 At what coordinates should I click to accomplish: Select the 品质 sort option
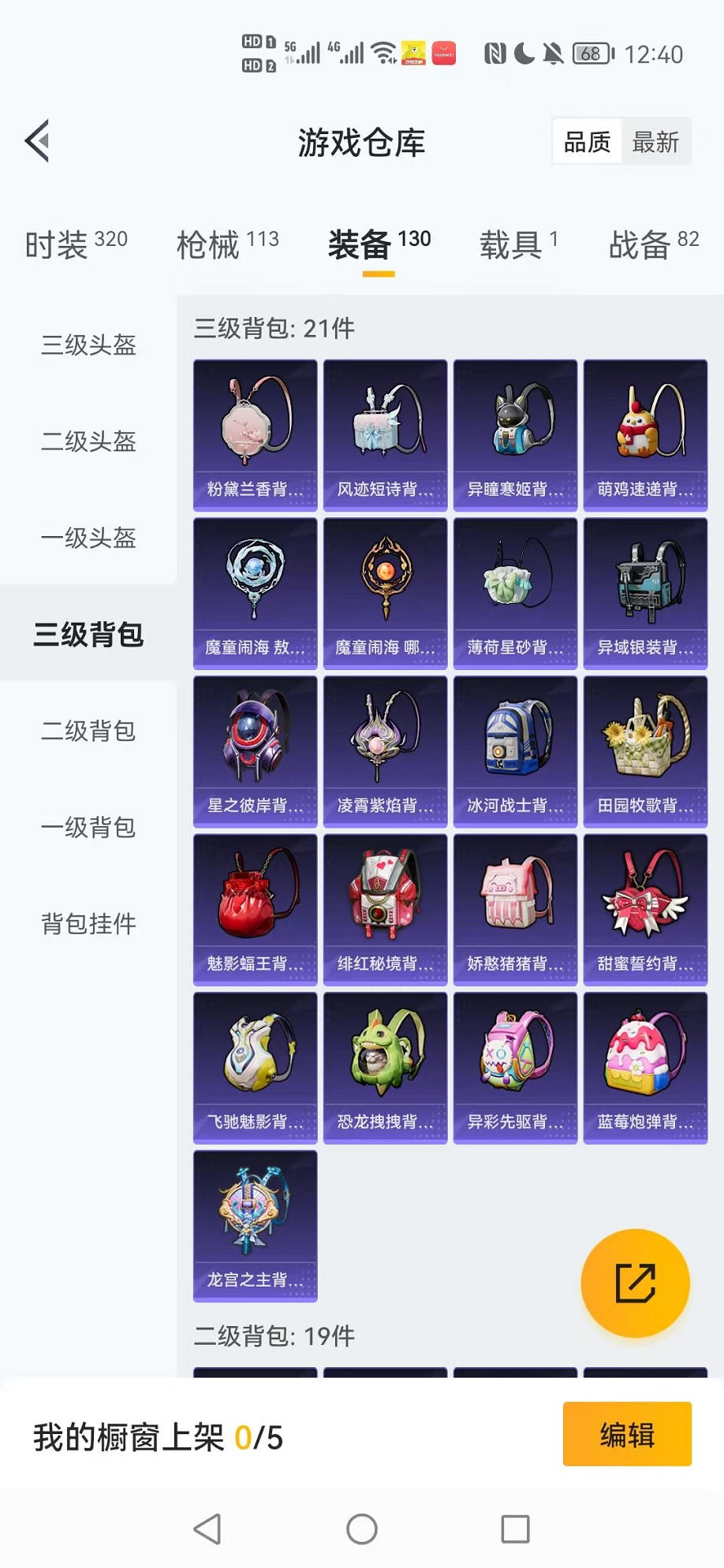[x=588, y=142]
